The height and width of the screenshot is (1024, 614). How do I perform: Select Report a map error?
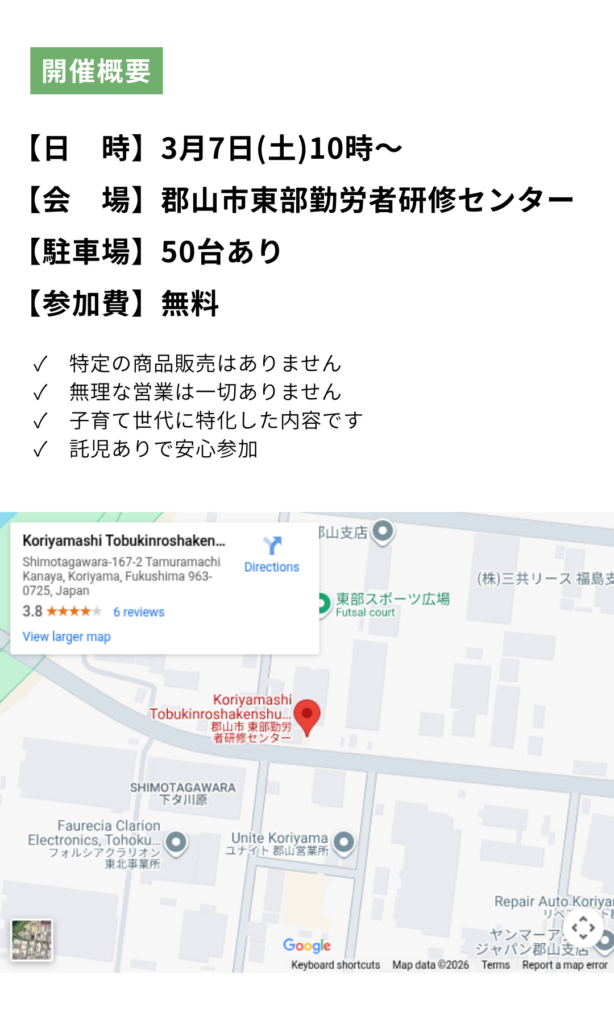[x=564, y=965]
